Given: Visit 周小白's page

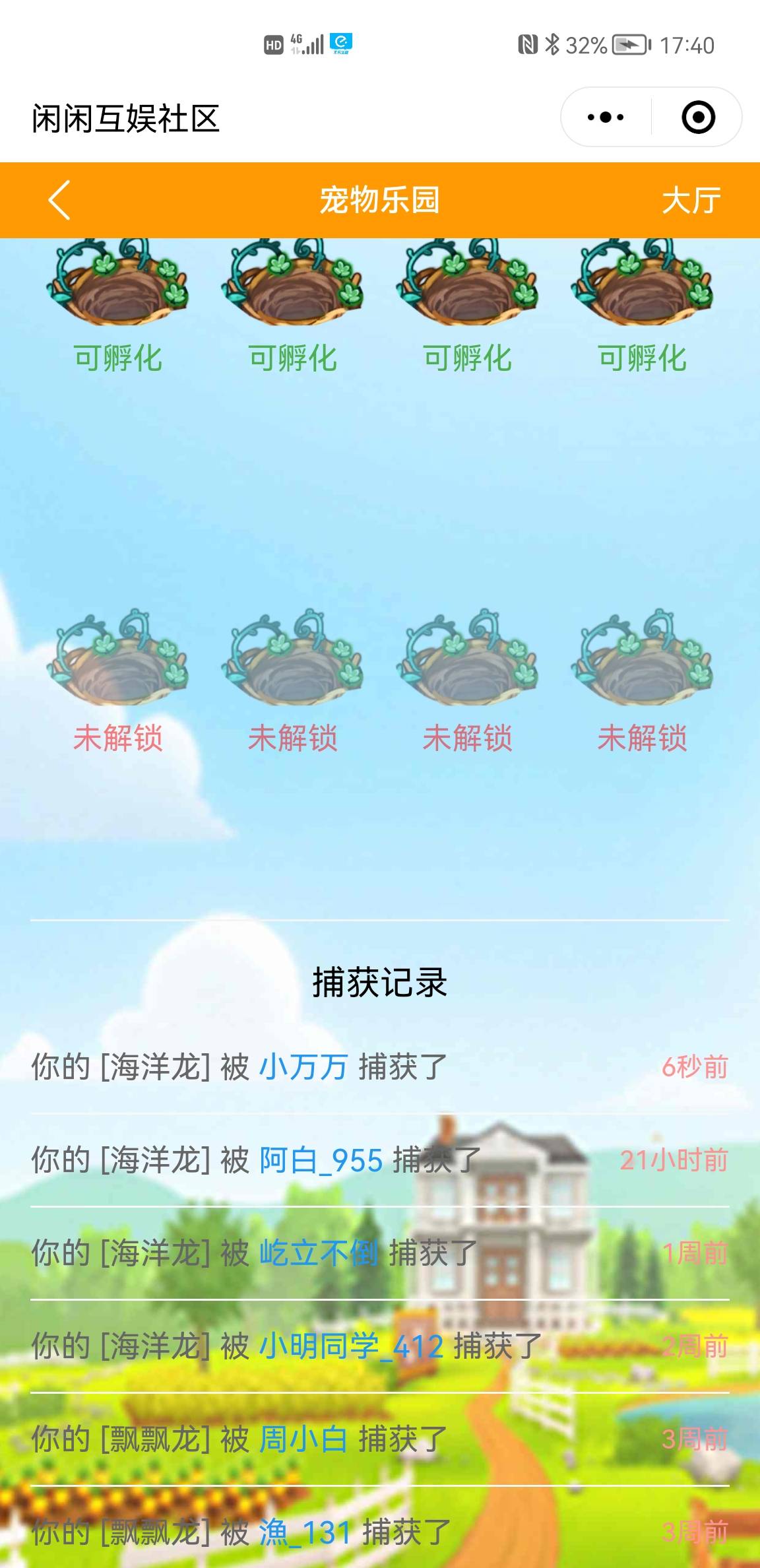Looking at the screenshot, I should 303,1439.
